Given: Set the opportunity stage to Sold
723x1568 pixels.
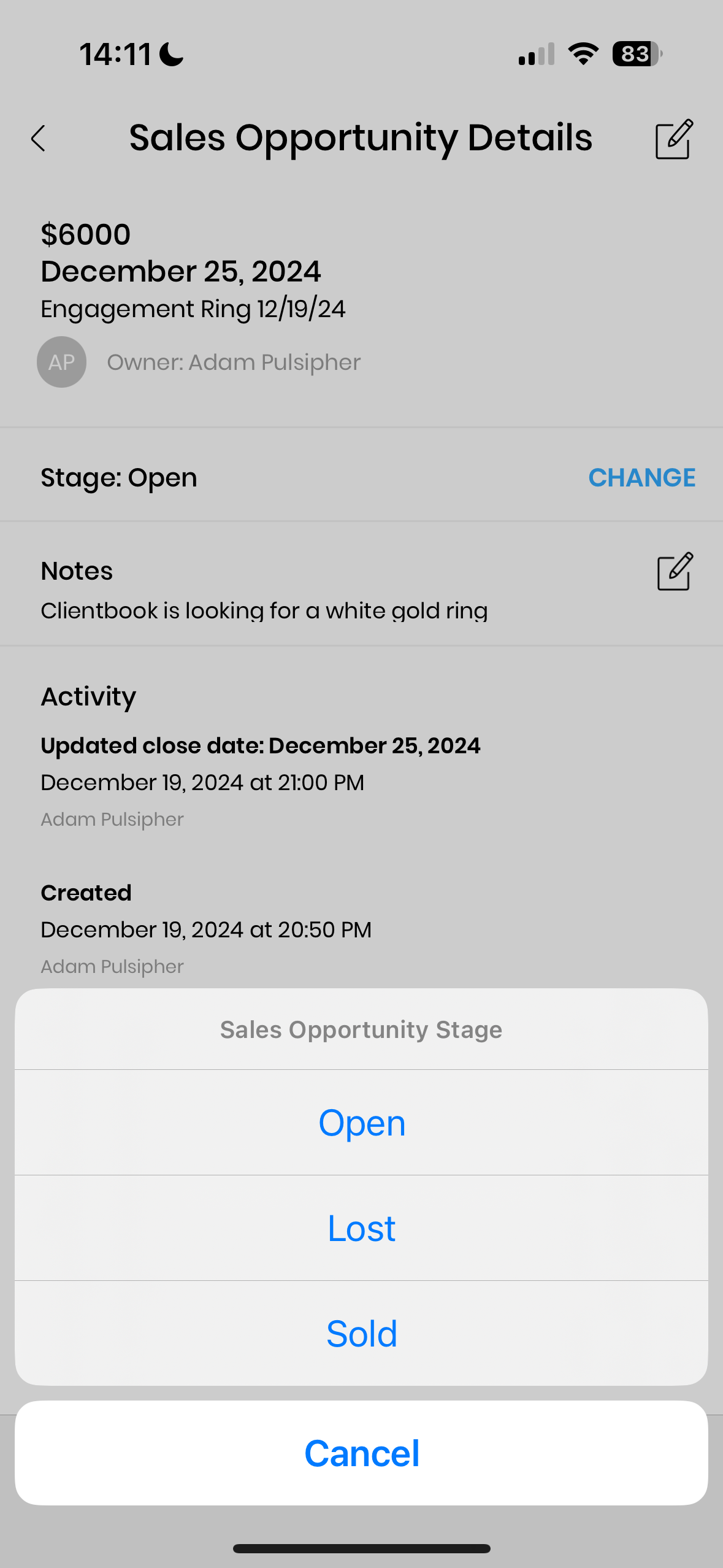Looking at the screenshot, I should pos(362,1334).
